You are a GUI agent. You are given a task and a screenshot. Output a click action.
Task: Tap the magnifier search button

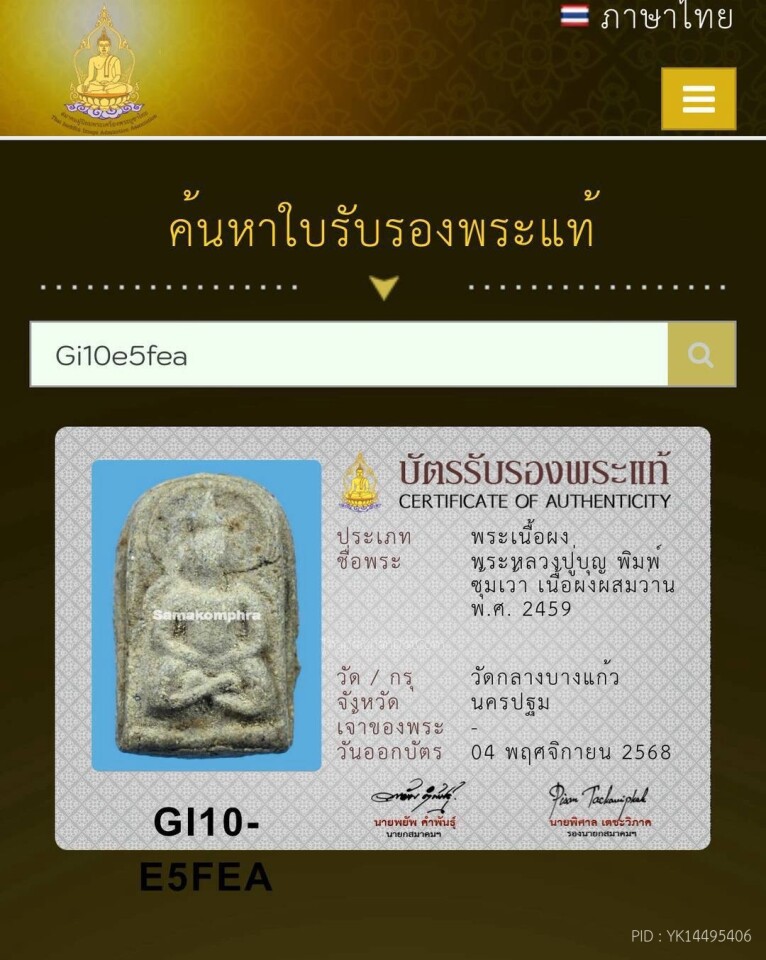(701, 355)
